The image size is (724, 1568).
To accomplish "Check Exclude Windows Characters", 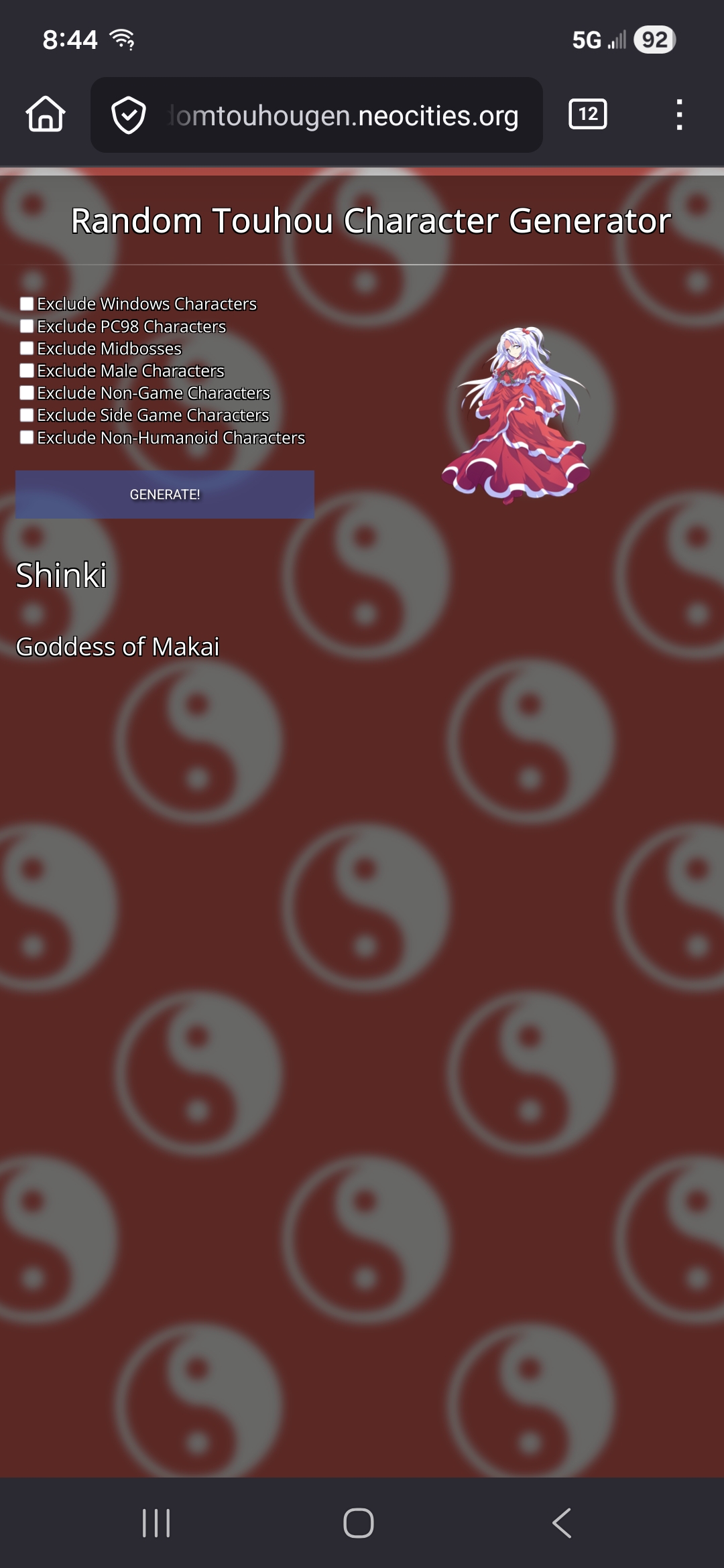I will click(x=27, y=304).
